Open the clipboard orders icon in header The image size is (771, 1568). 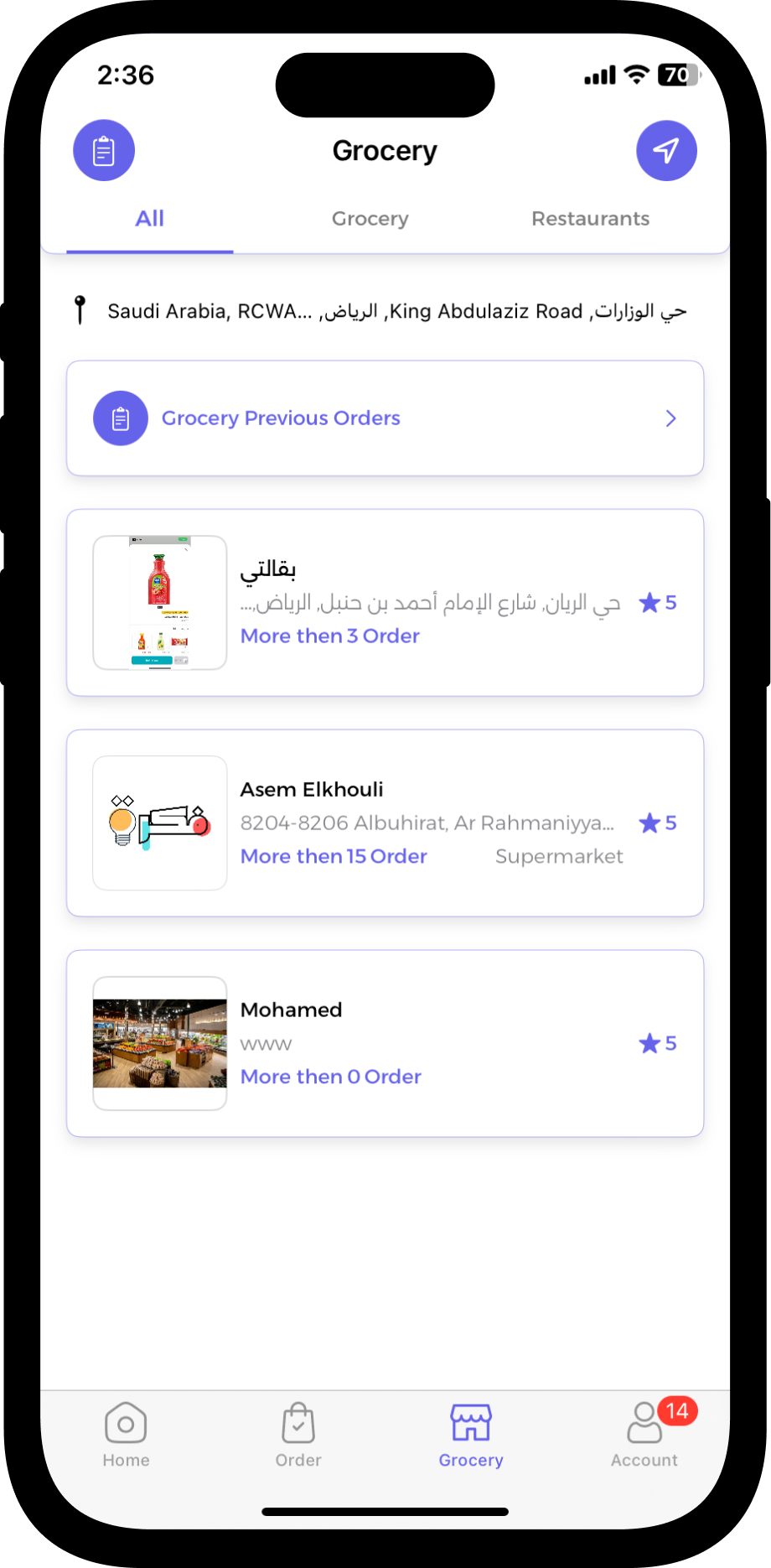point(104,151)
